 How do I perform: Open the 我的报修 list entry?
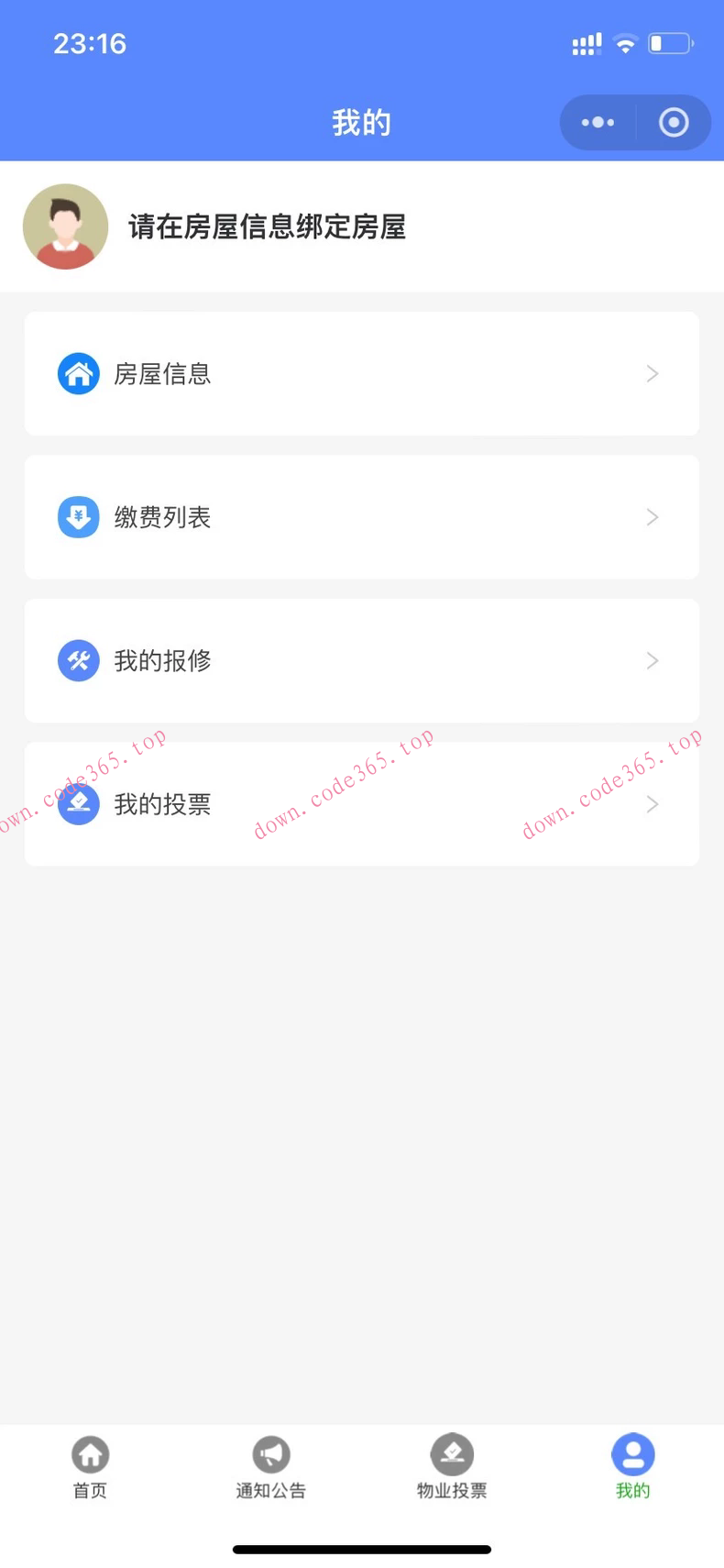tap(362, 660)
